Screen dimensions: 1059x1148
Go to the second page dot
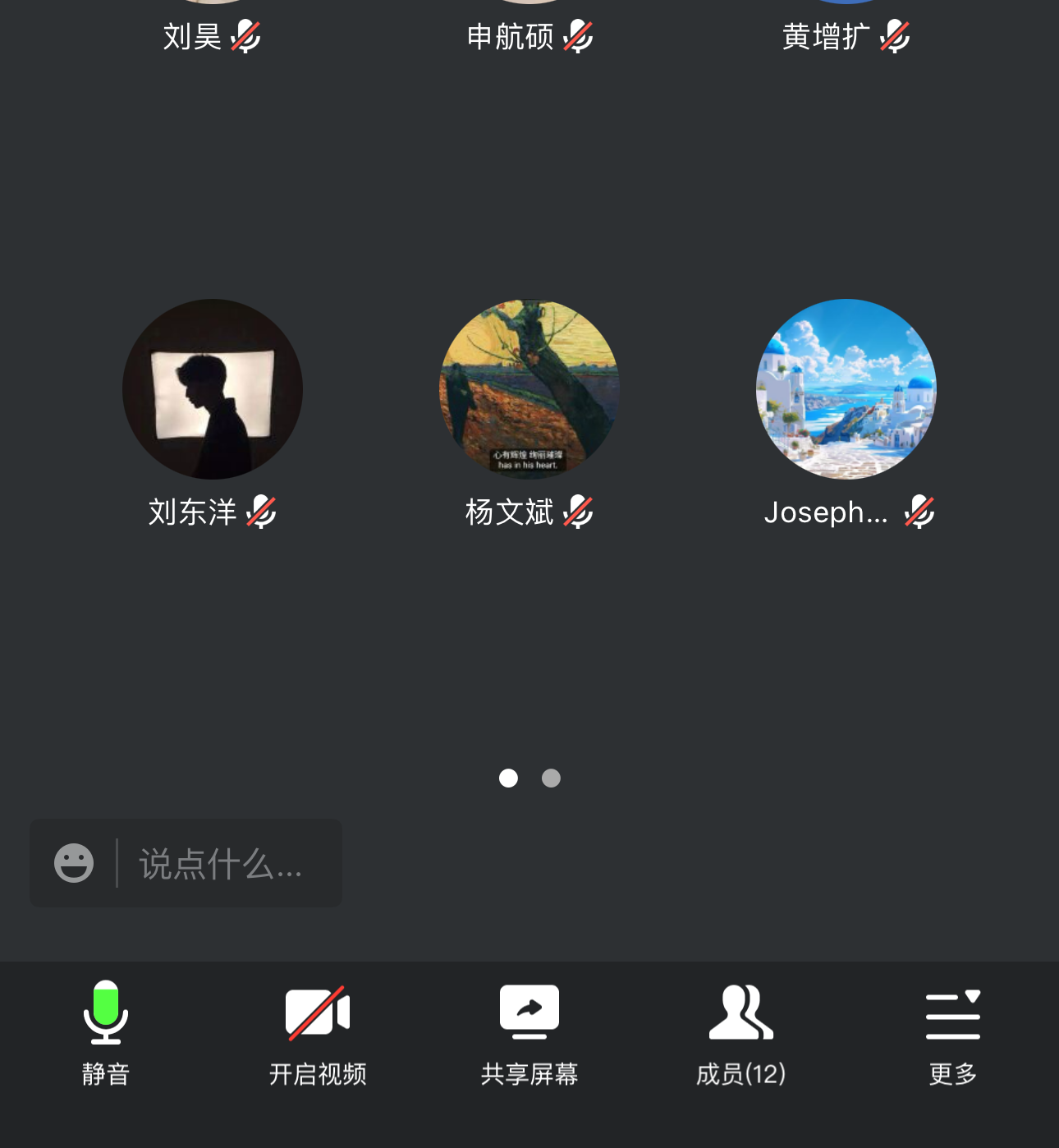pyautogui.click(x=552, y=778)
